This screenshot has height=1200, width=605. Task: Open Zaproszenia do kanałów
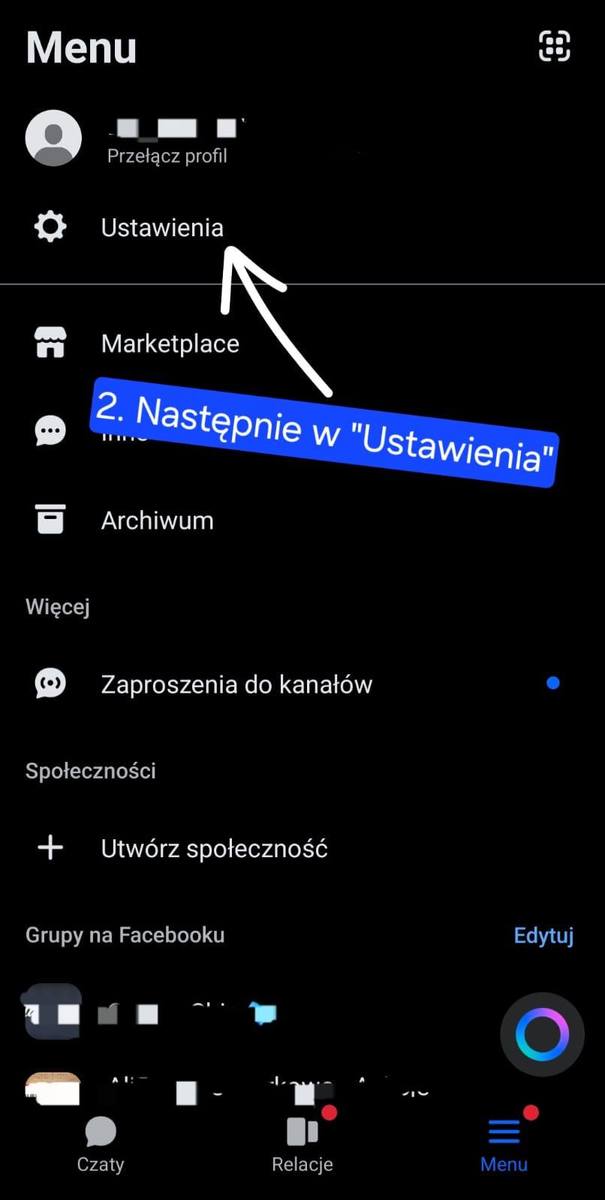coord(236,685)
